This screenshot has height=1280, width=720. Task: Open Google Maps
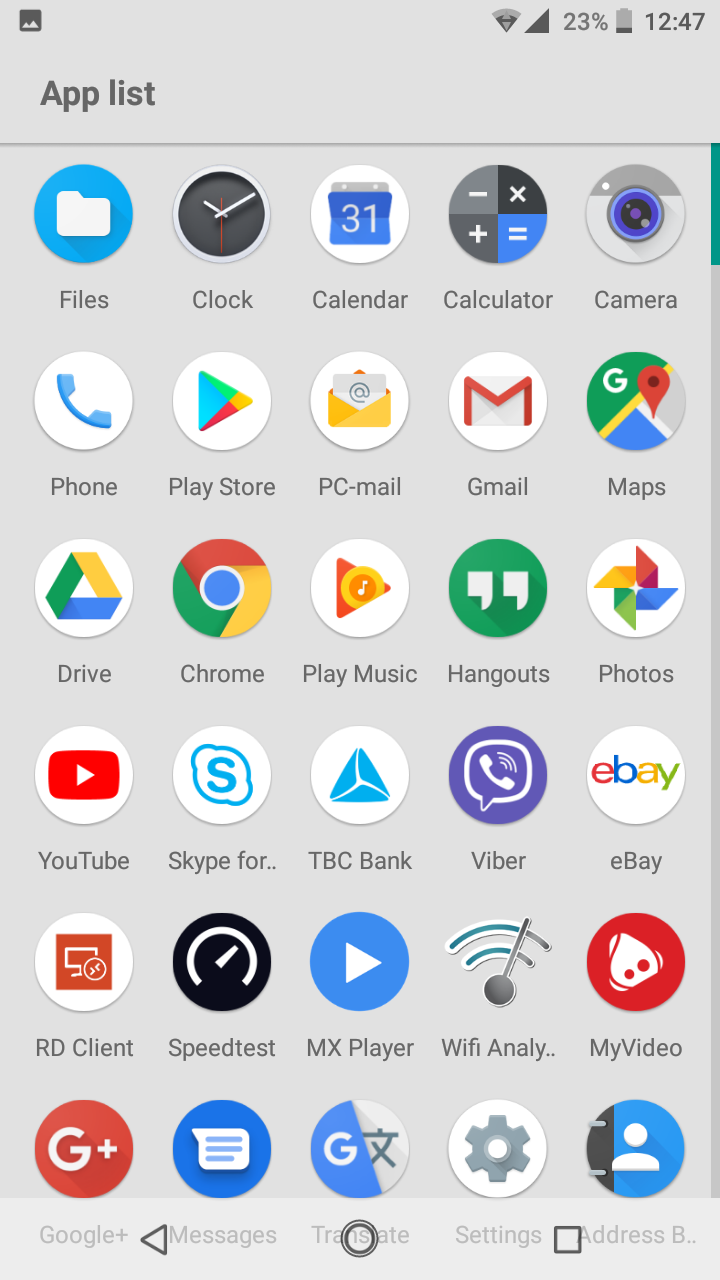(636, 402)
